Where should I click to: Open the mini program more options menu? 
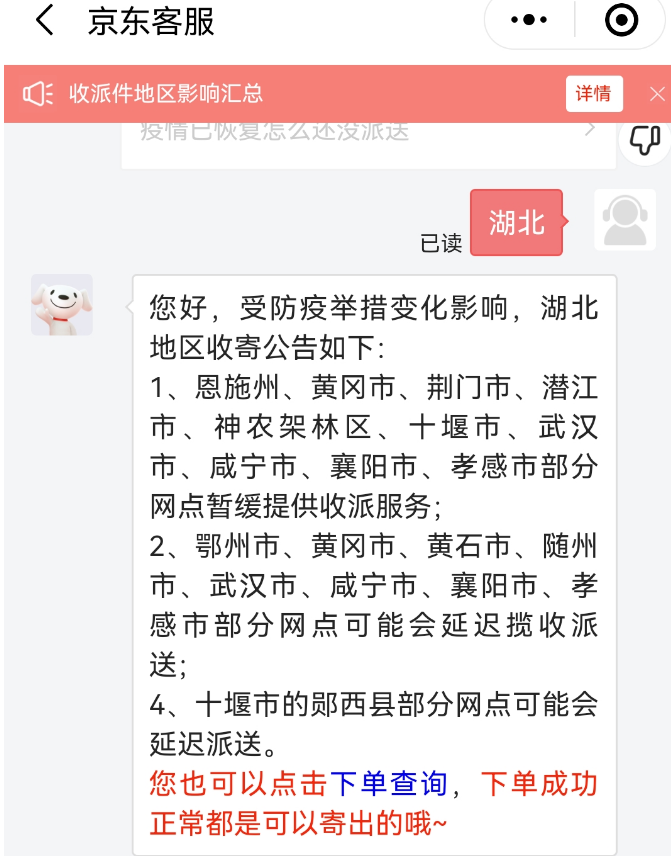pyautogui.click(x=529, y=20)
